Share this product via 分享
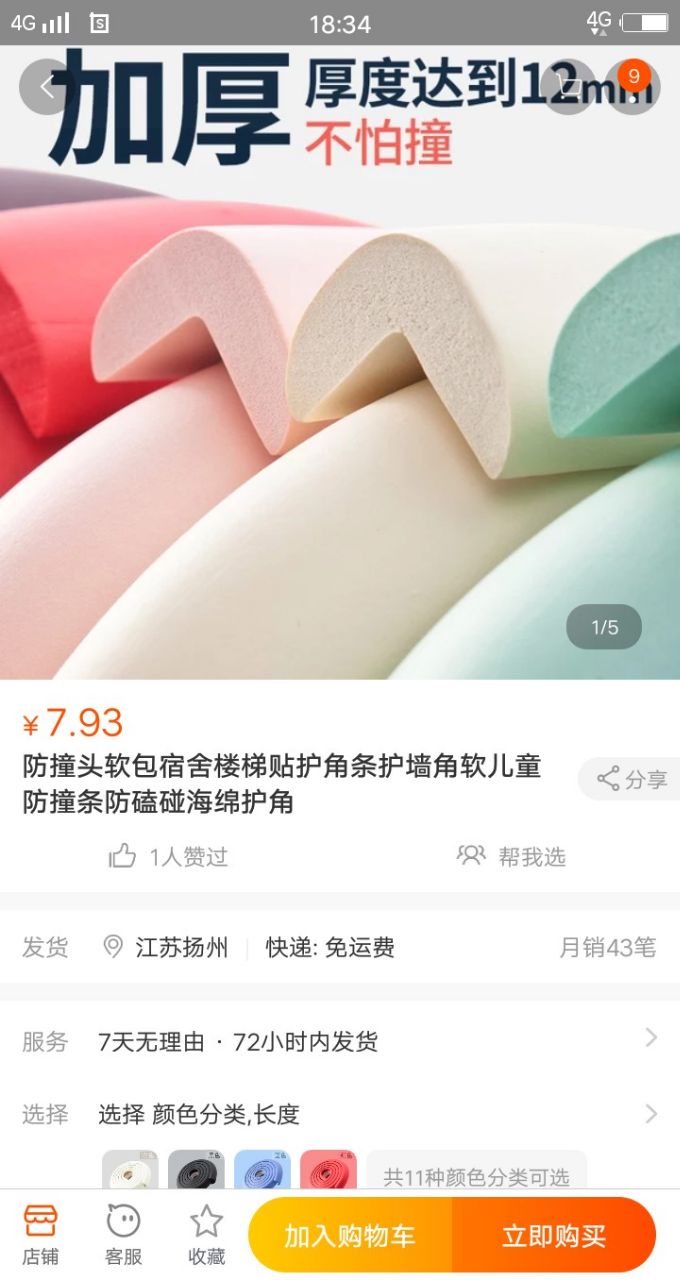680x1280 pixels. (x=631, y=779)
